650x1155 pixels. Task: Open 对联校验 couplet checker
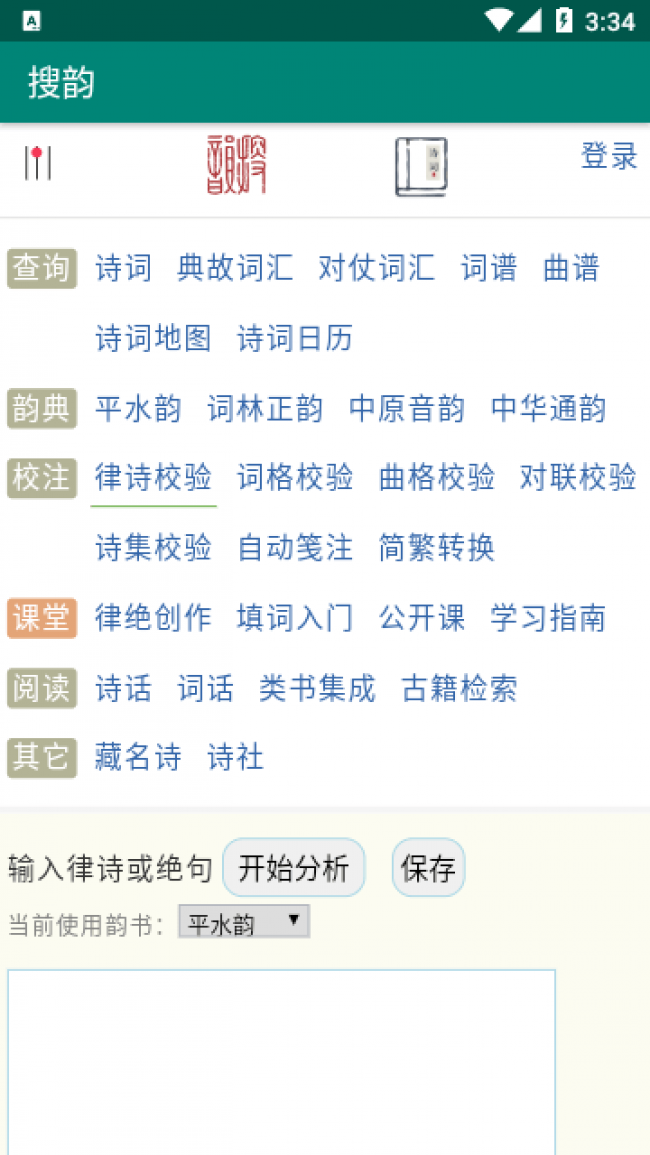point(578,478)
